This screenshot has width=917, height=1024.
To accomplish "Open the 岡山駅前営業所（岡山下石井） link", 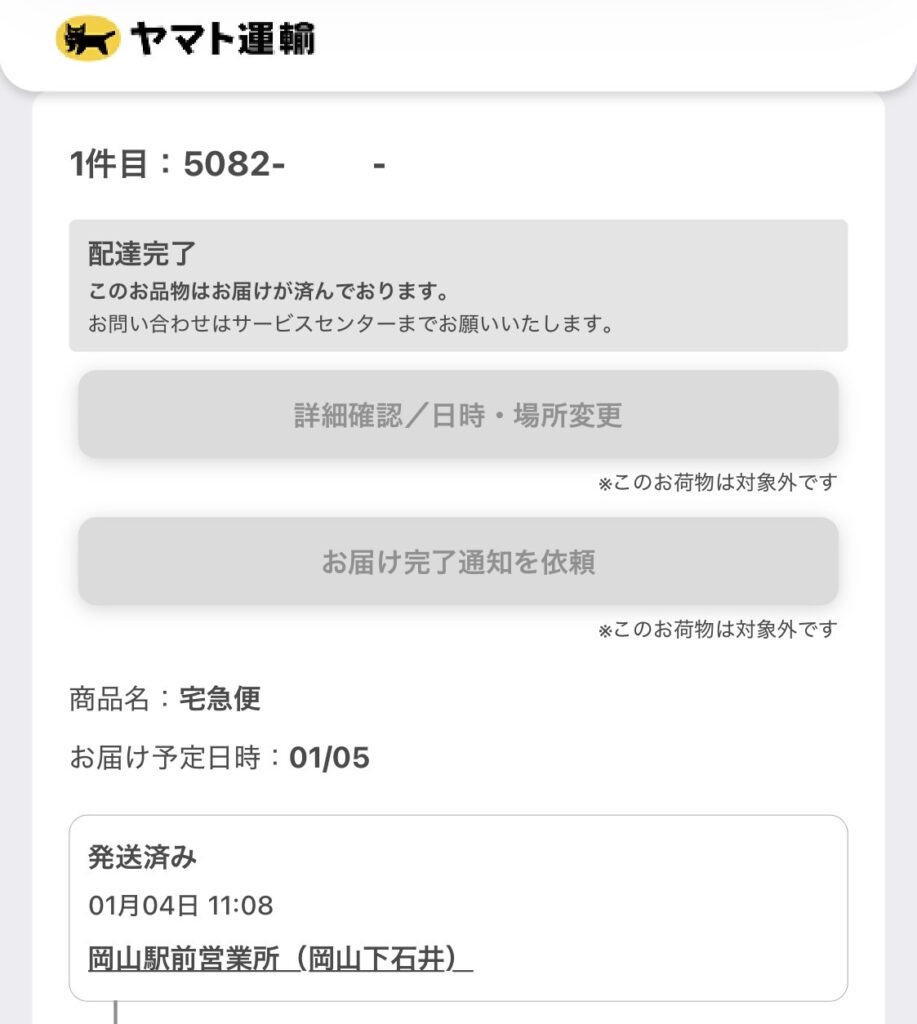I will coord(280,958).
